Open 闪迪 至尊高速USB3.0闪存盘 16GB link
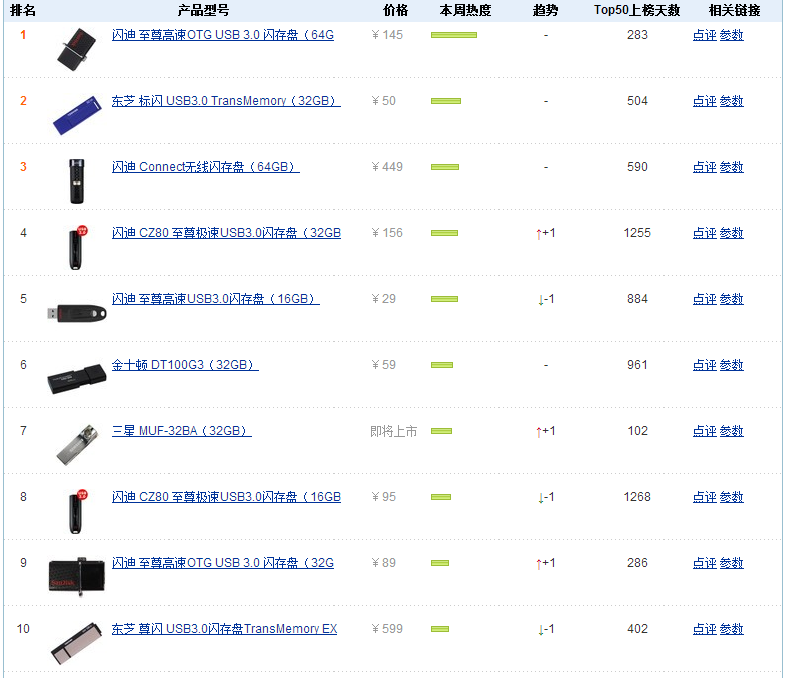This screenshot has width=785, height=678. (215, 299)
